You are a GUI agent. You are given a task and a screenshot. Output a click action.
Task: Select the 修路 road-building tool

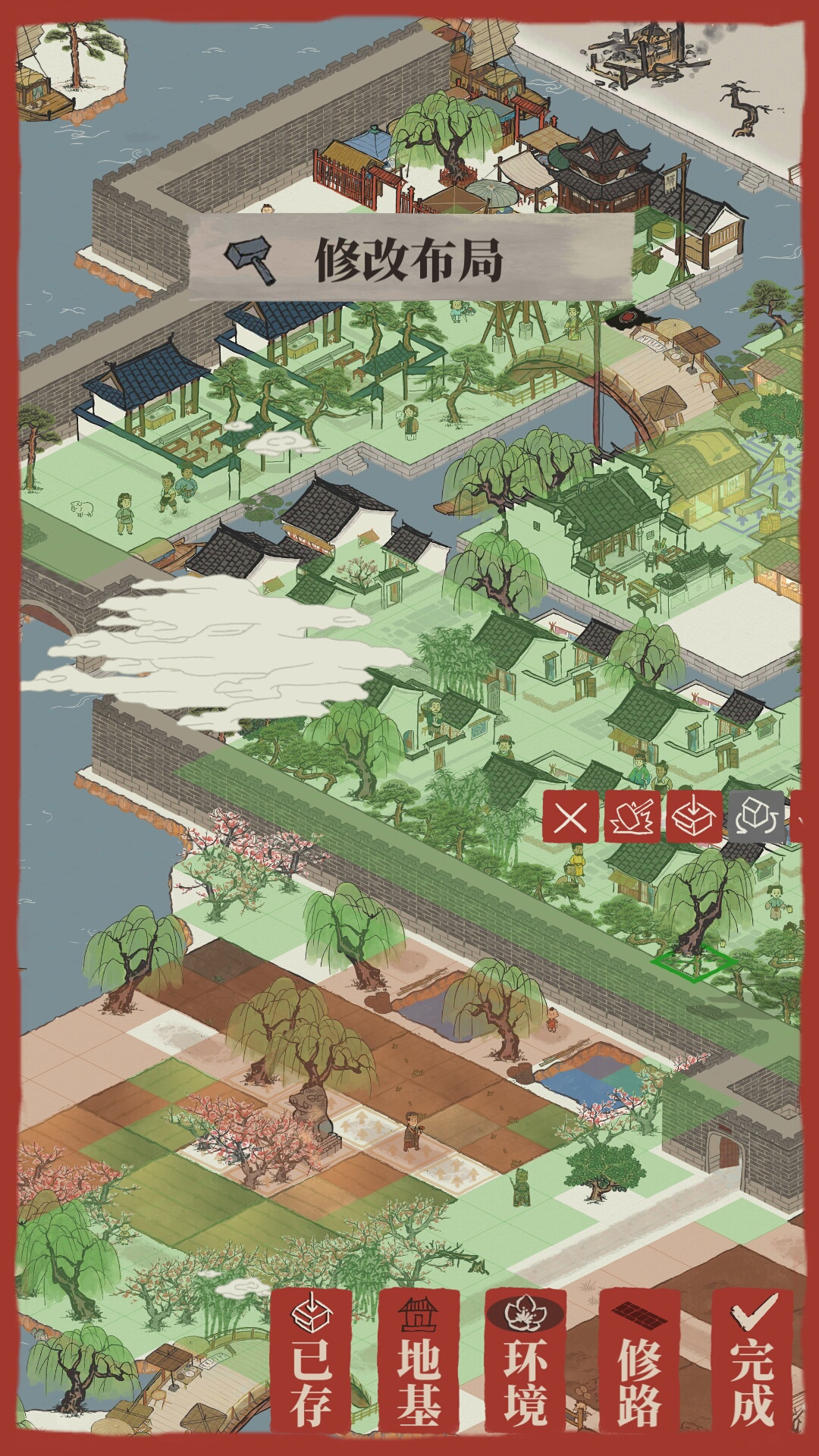coord(639,1361)
